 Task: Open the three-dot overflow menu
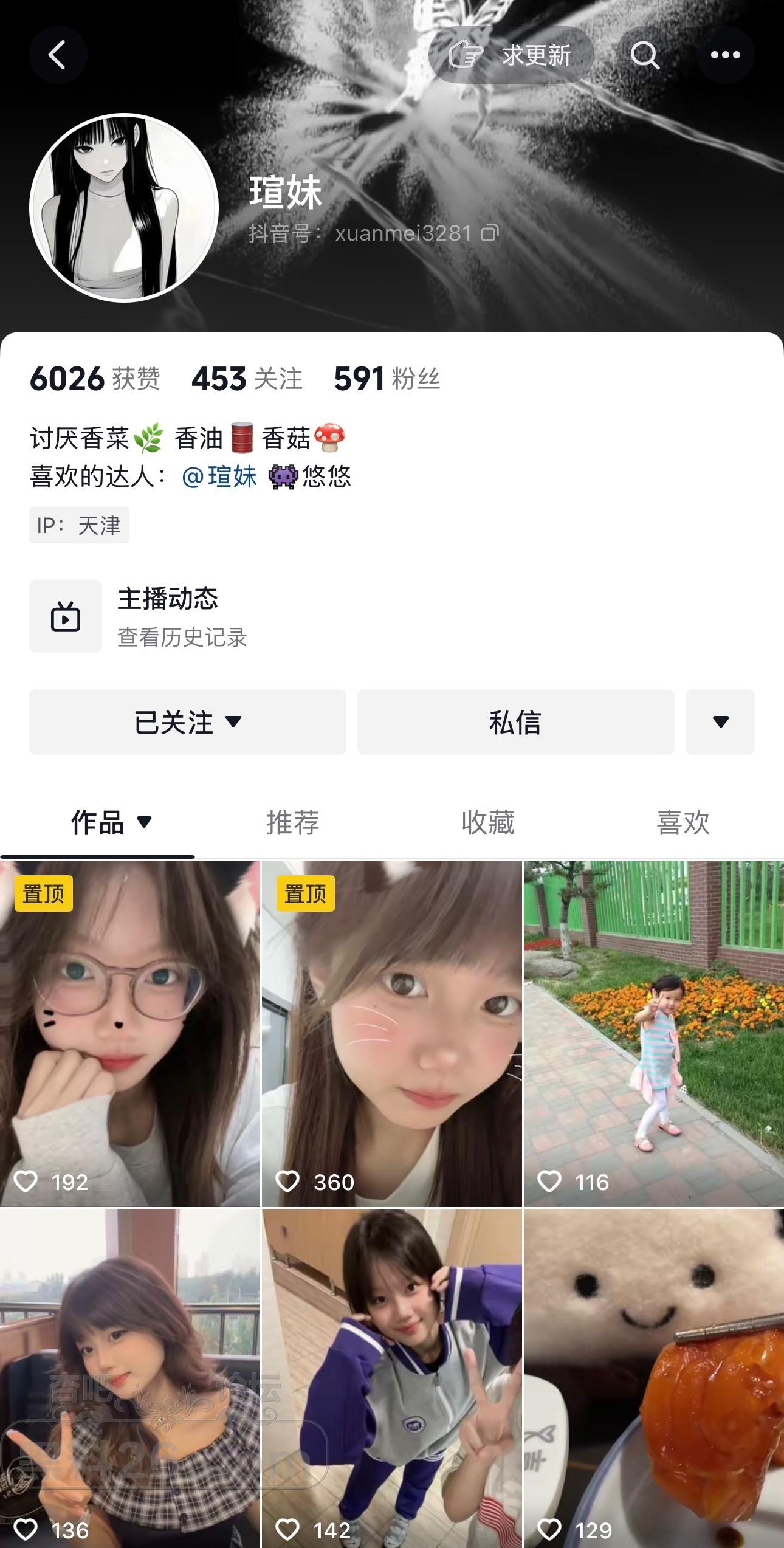point(725,55)
